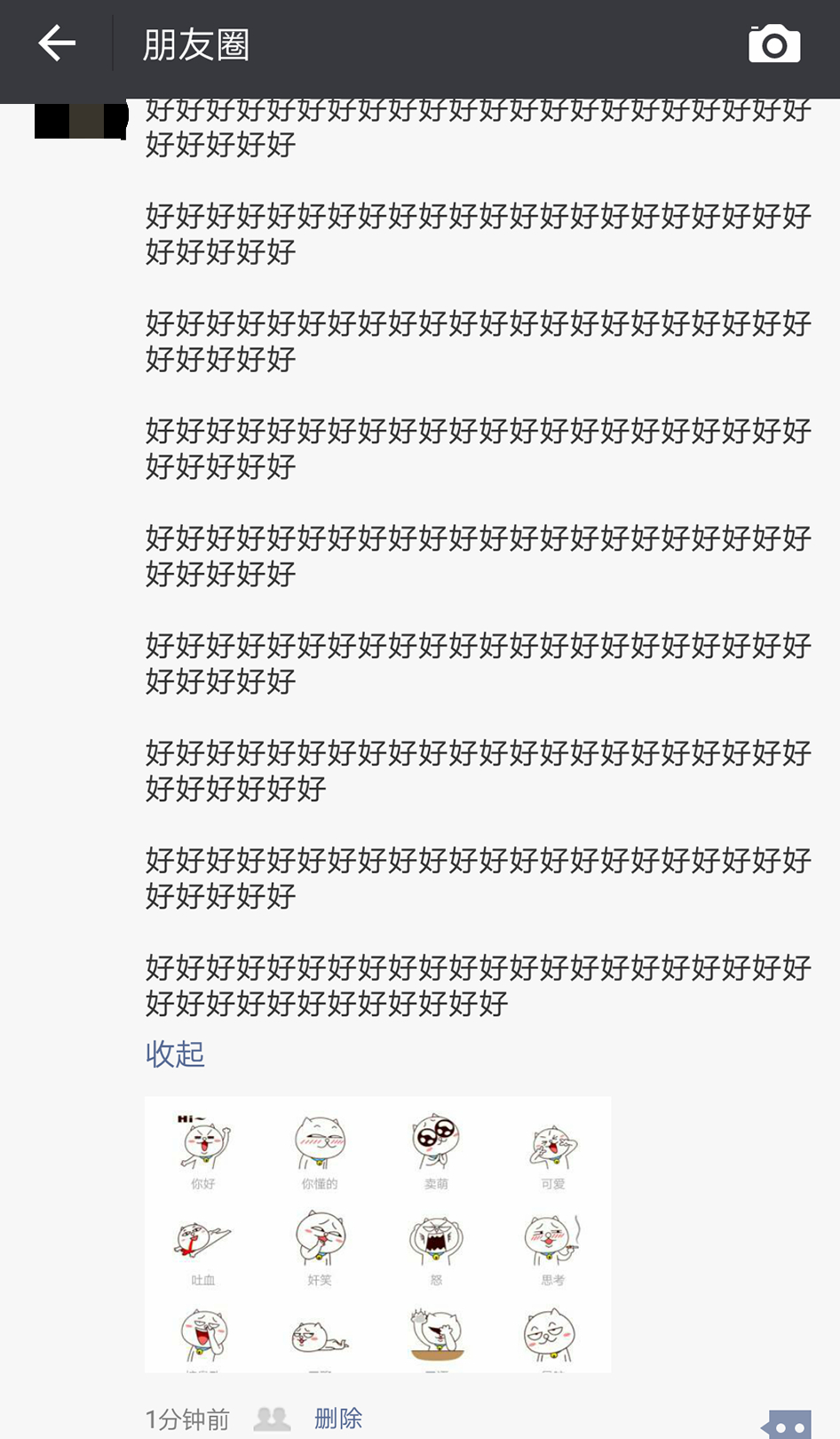
Task: Tap the laughing cat sticker in bottom left row
Action: (202, 1332)
